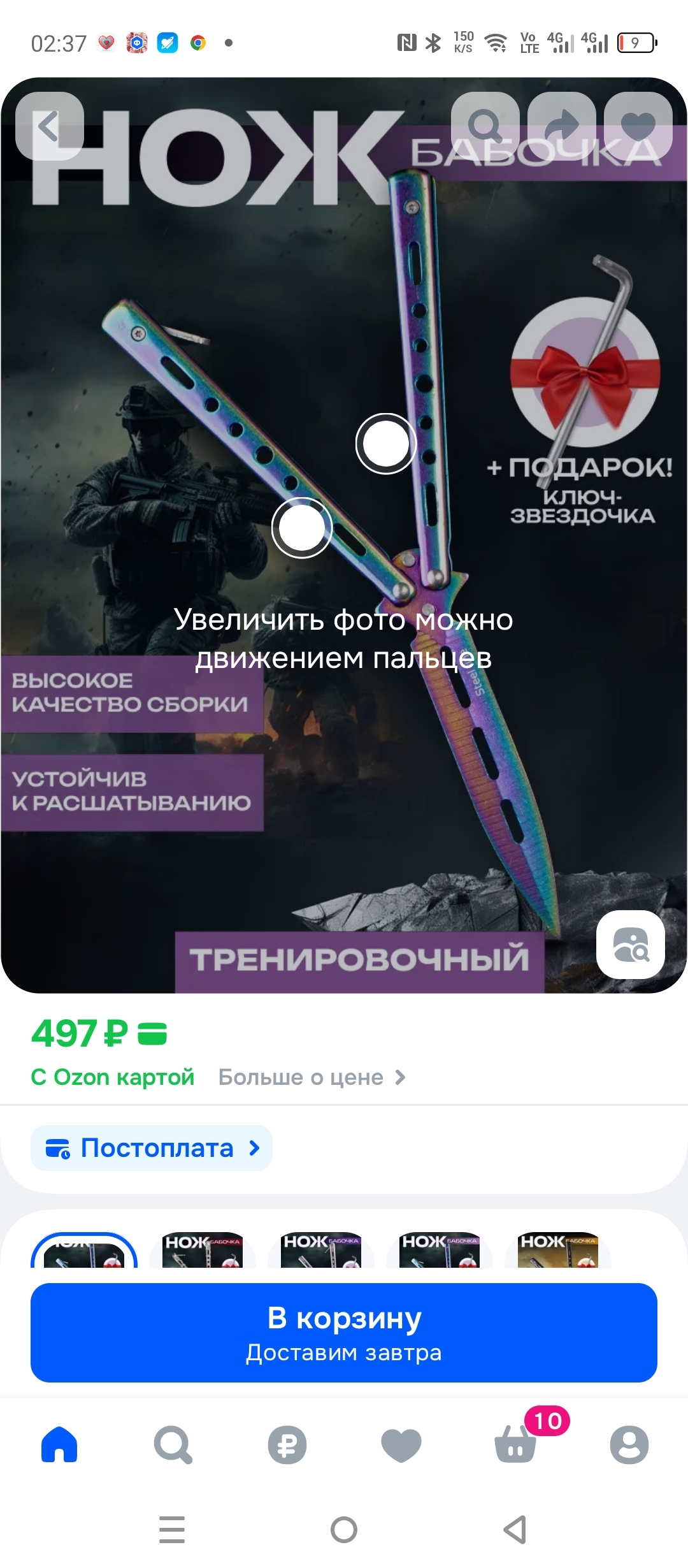
Task: Switch to the home tab
Action: point(59,1444)
